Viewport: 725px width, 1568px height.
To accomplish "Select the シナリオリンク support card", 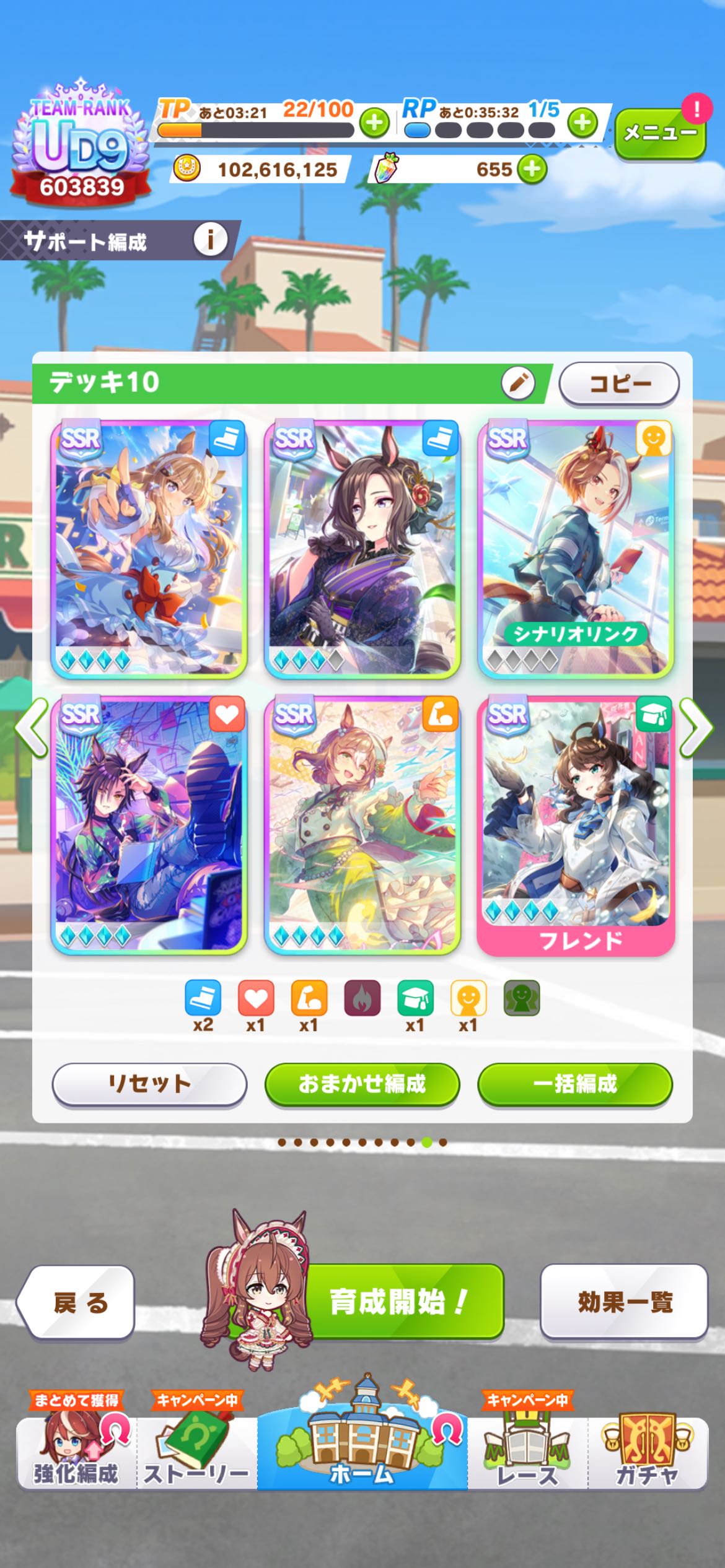I will [x=575, y=548].
